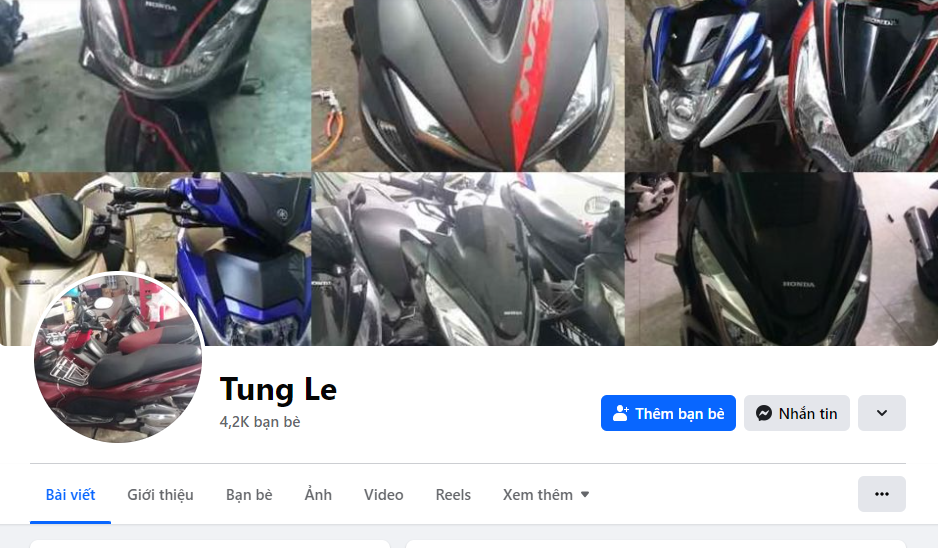Go to the Bạn bè tab
938x548 pixels.
[x=249, y=494]
